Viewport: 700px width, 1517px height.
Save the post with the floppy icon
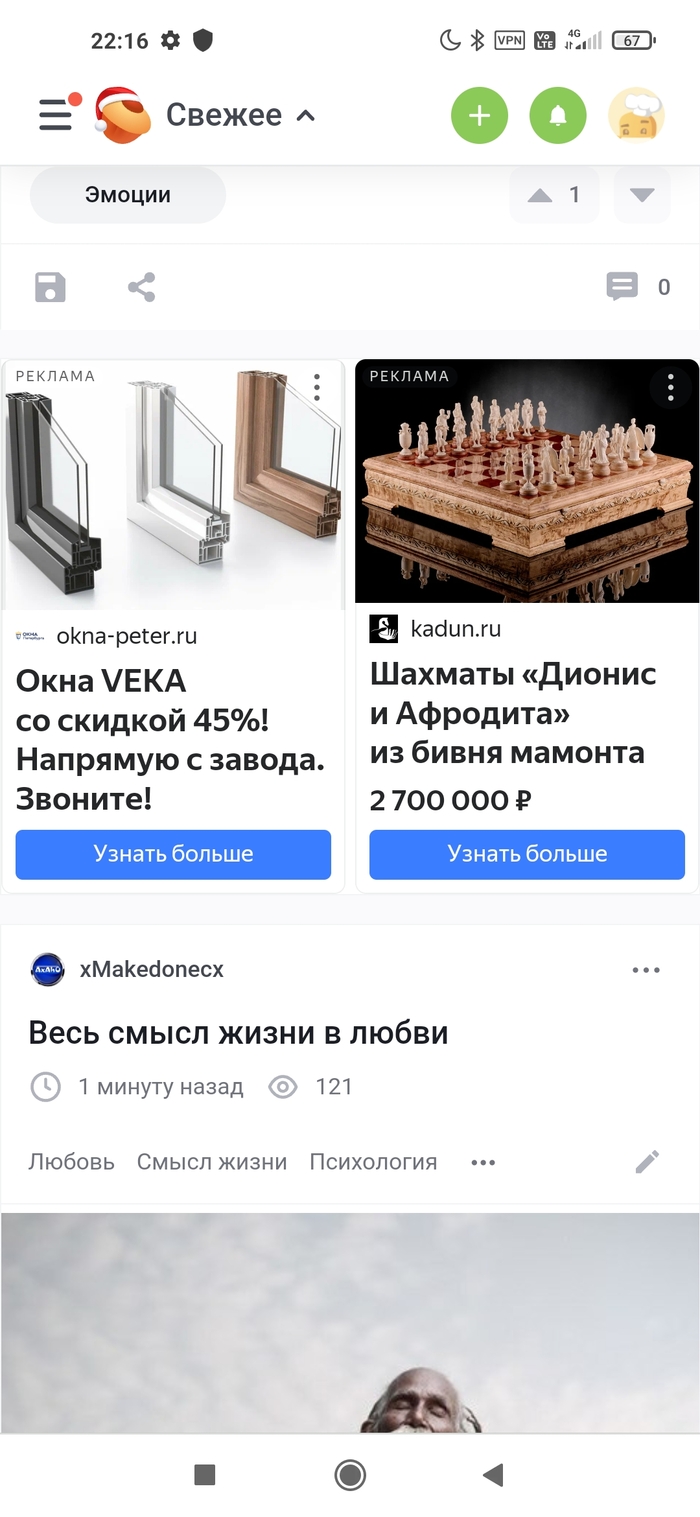tap(50, 288)
